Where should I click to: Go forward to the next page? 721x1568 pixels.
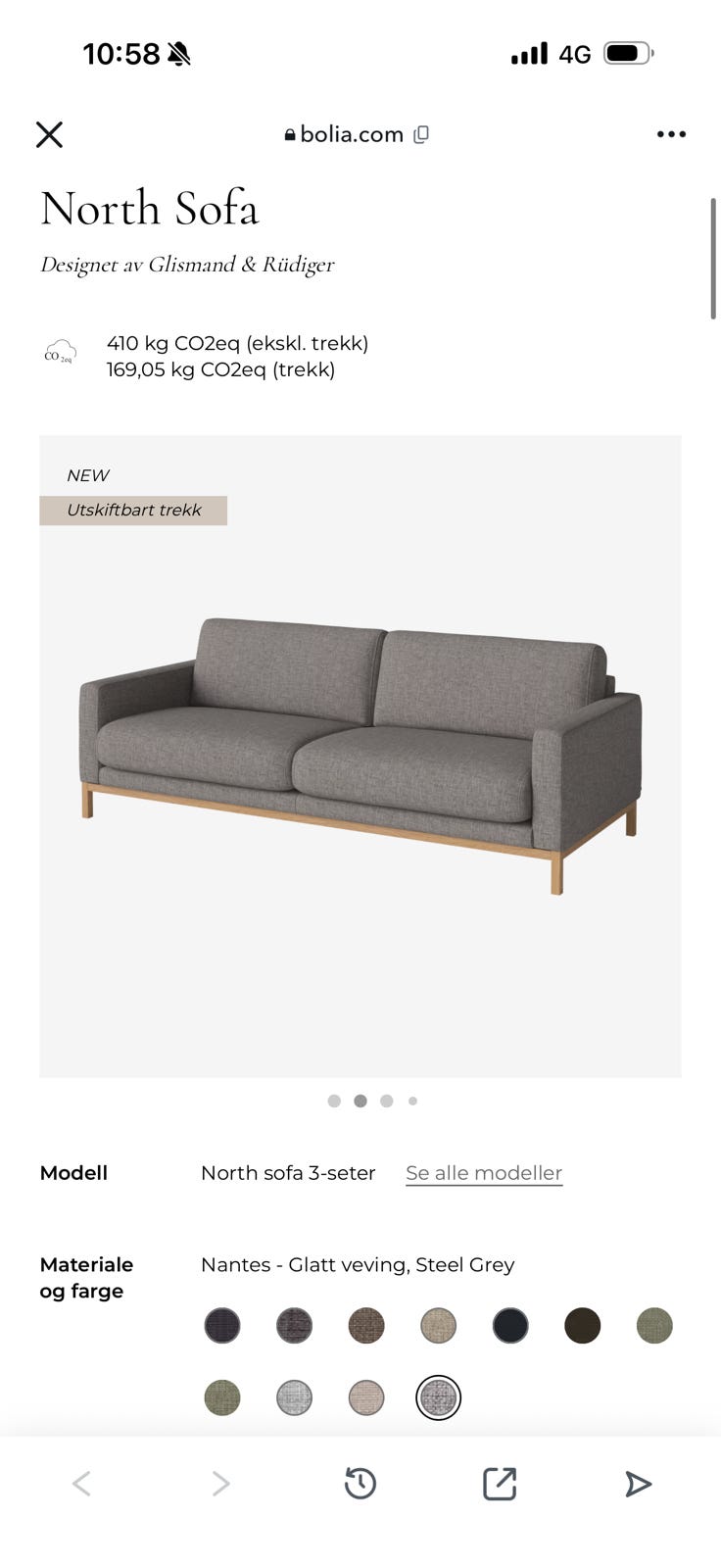click(221, 1484)
